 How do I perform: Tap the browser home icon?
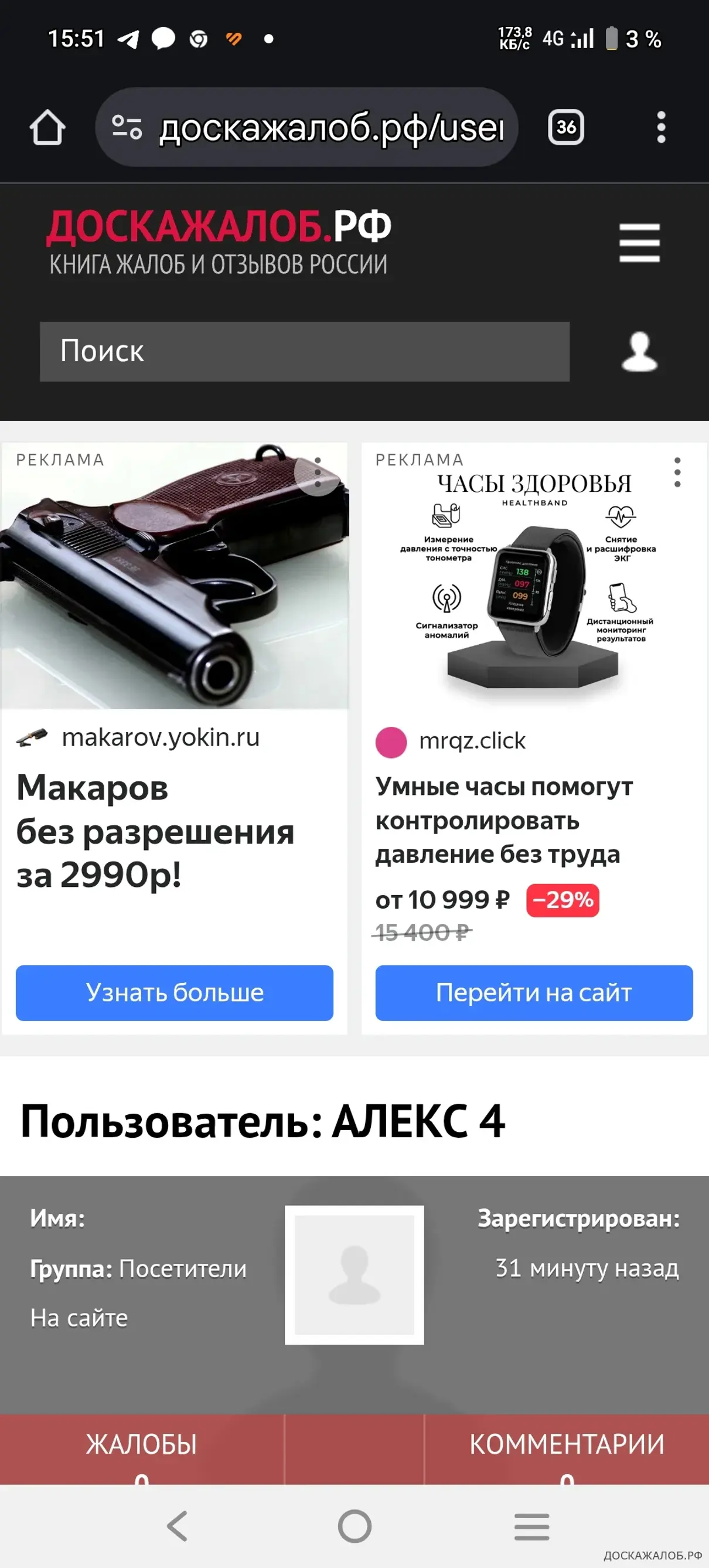tap(47, 128)
